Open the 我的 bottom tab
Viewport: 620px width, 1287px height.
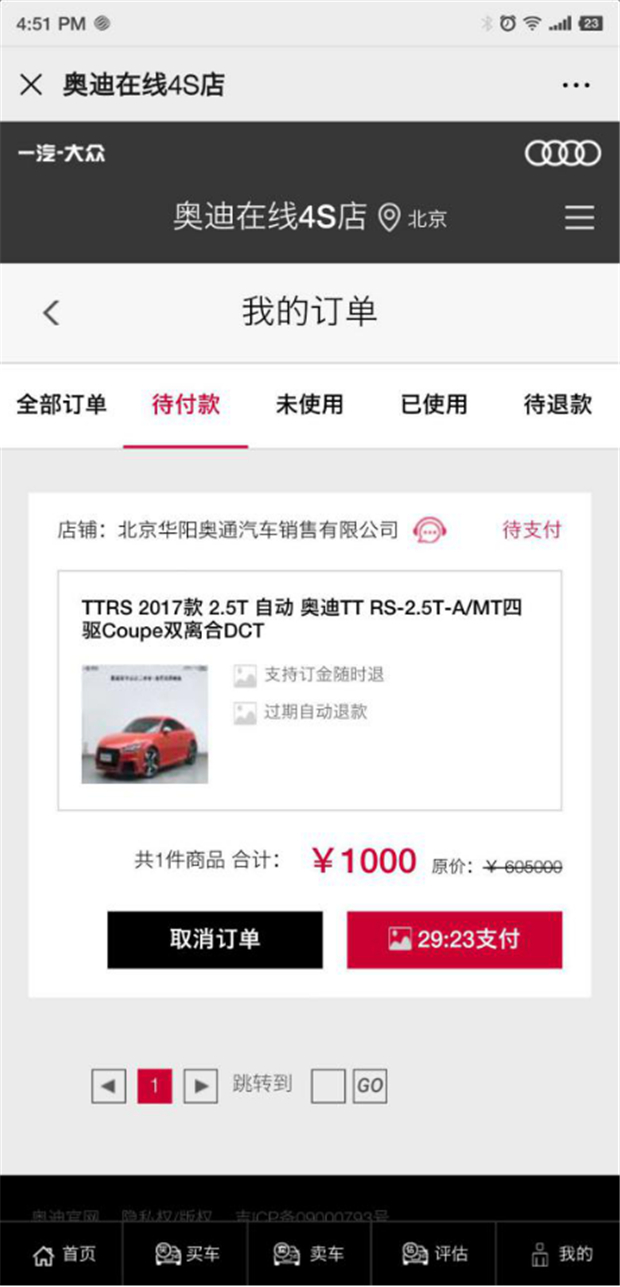point(560,1254)
